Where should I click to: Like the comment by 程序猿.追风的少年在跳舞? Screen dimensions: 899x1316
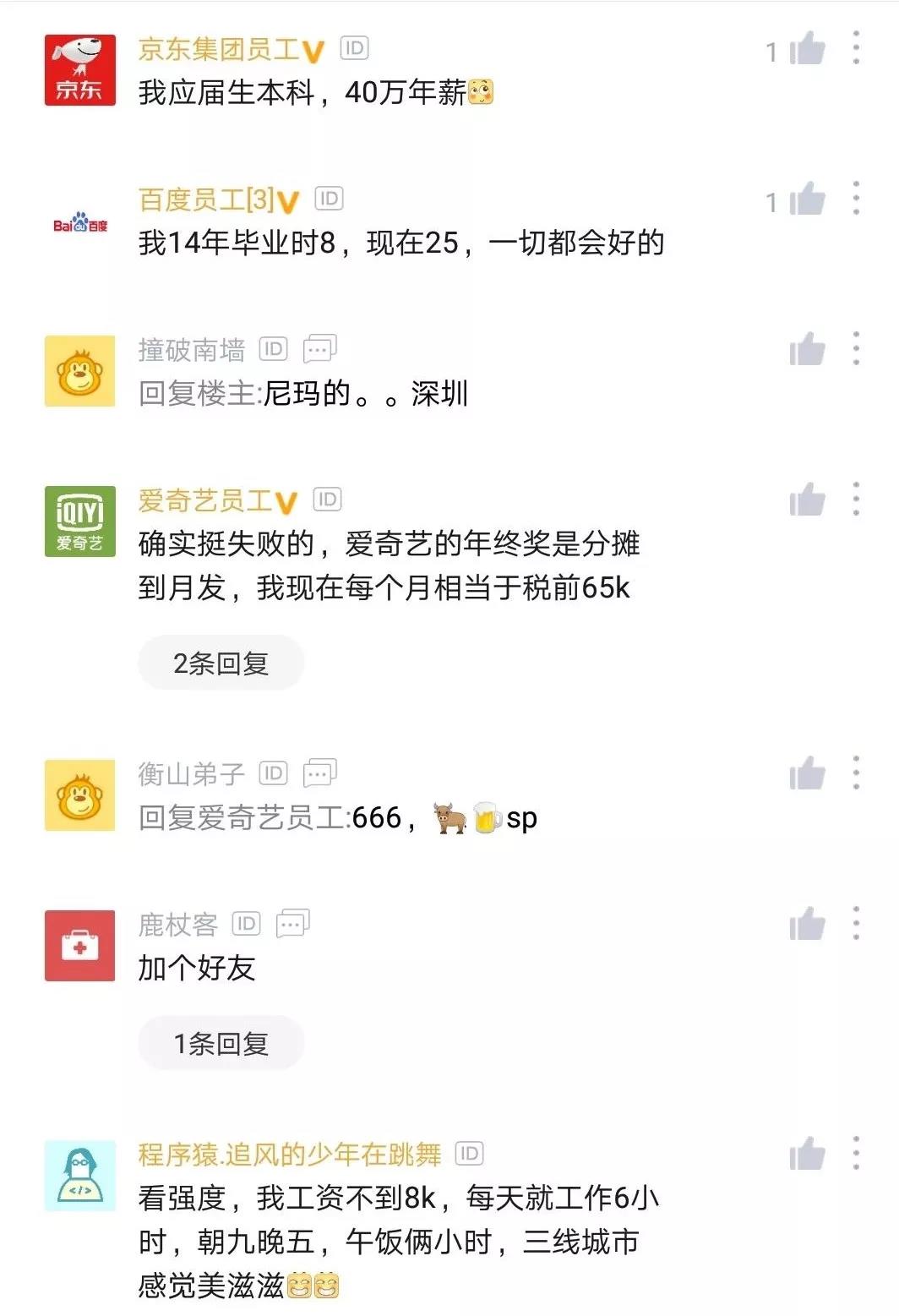click(x=807, y=1154)
